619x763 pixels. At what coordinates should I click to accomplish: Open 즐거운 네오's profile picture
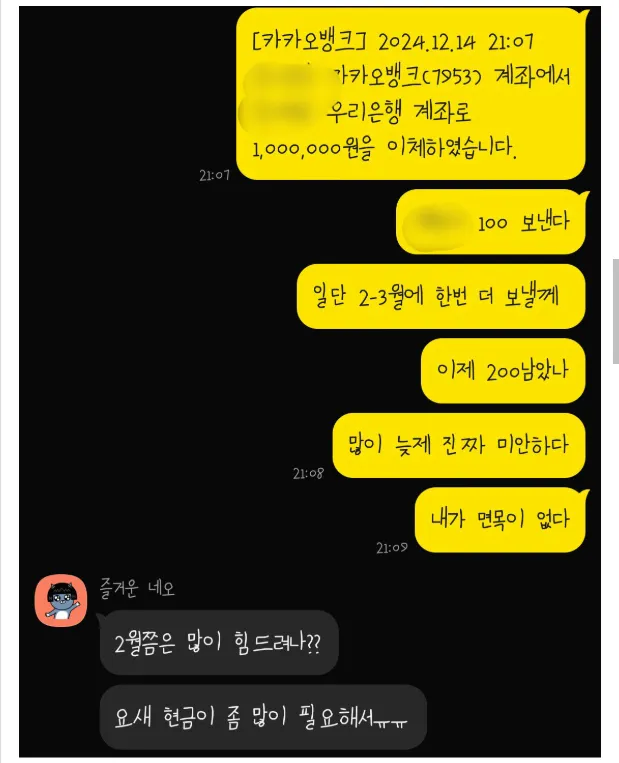tap(61, 601)
